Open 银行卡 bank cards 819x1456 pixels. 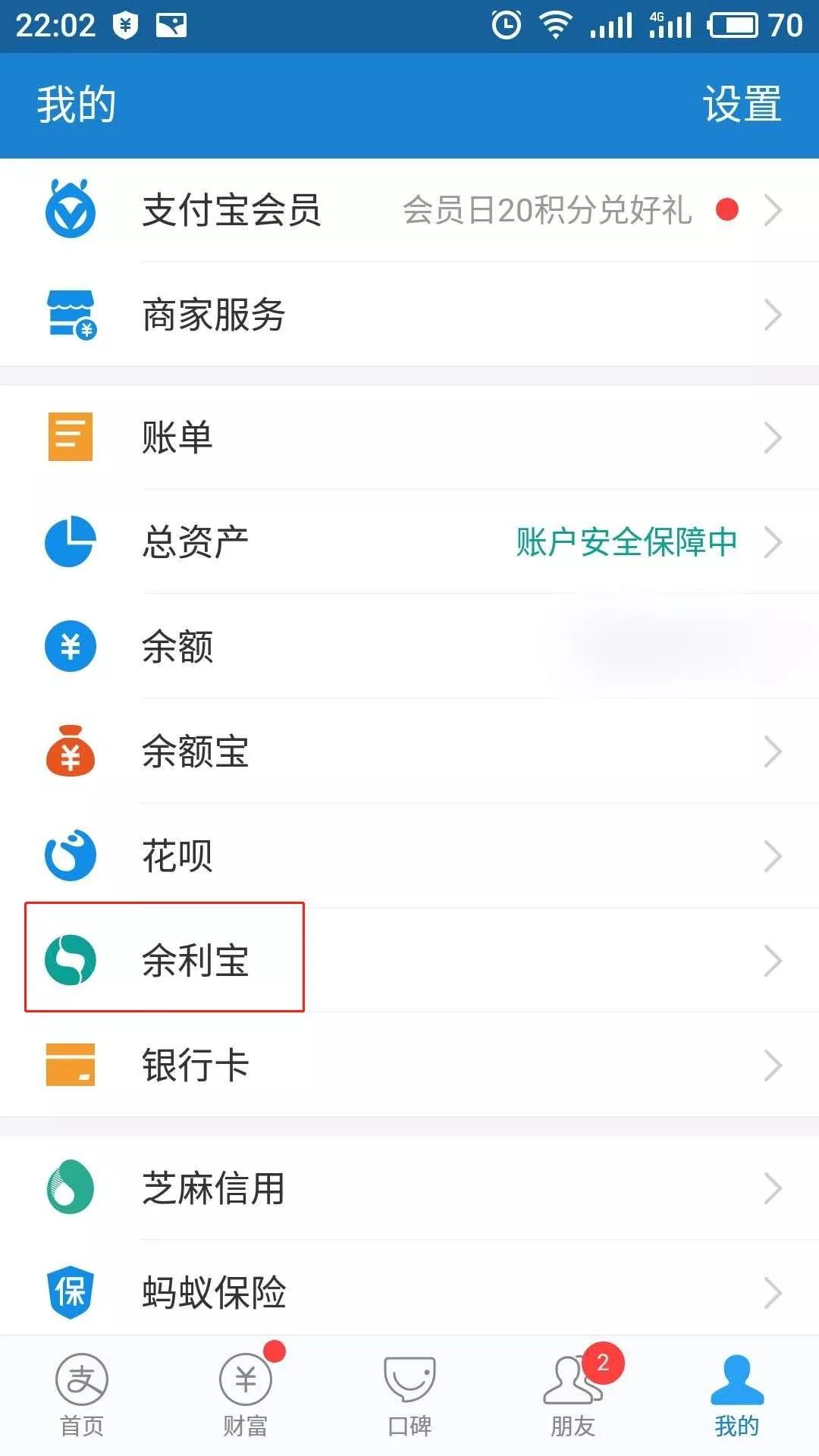coord(409,1065)
